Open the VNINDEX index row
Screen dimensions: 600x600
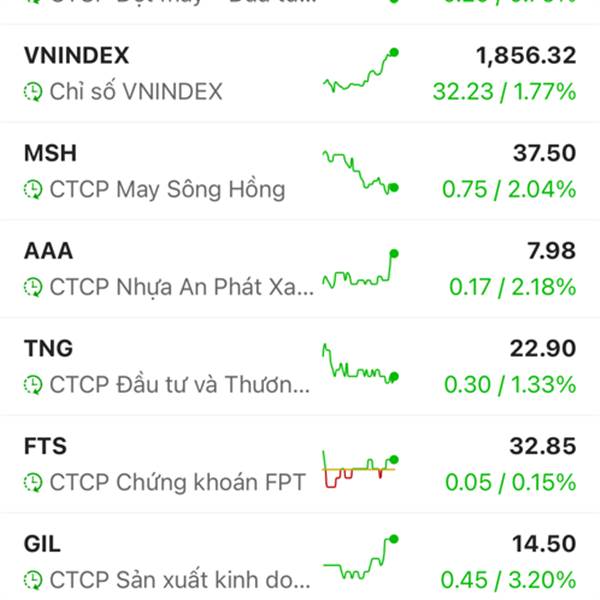click(300, 73)
